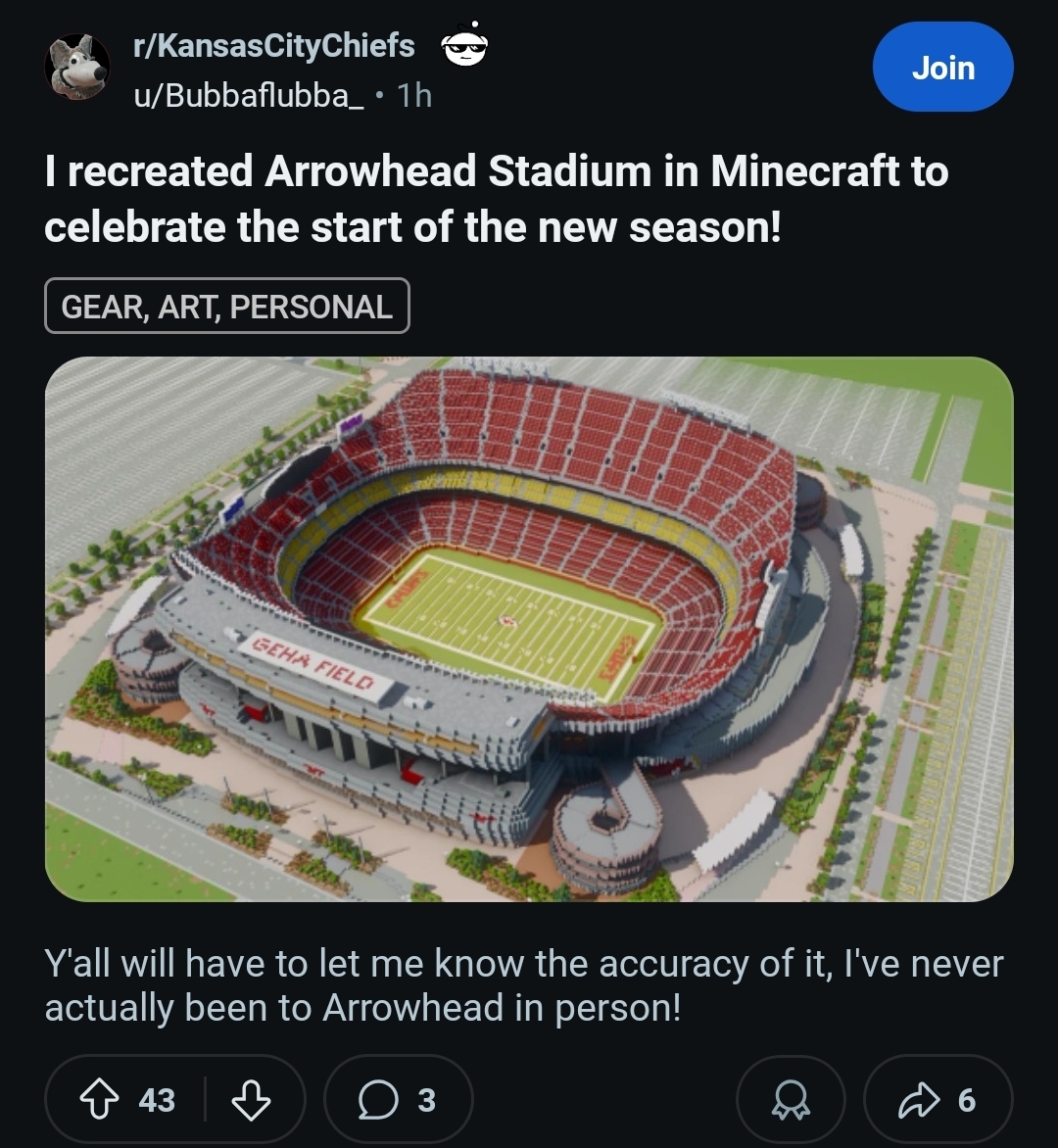Share the Minecraft stadium post
Image resolution: width=1058 pixels, height=1148 pixels.
[938, 1100]
